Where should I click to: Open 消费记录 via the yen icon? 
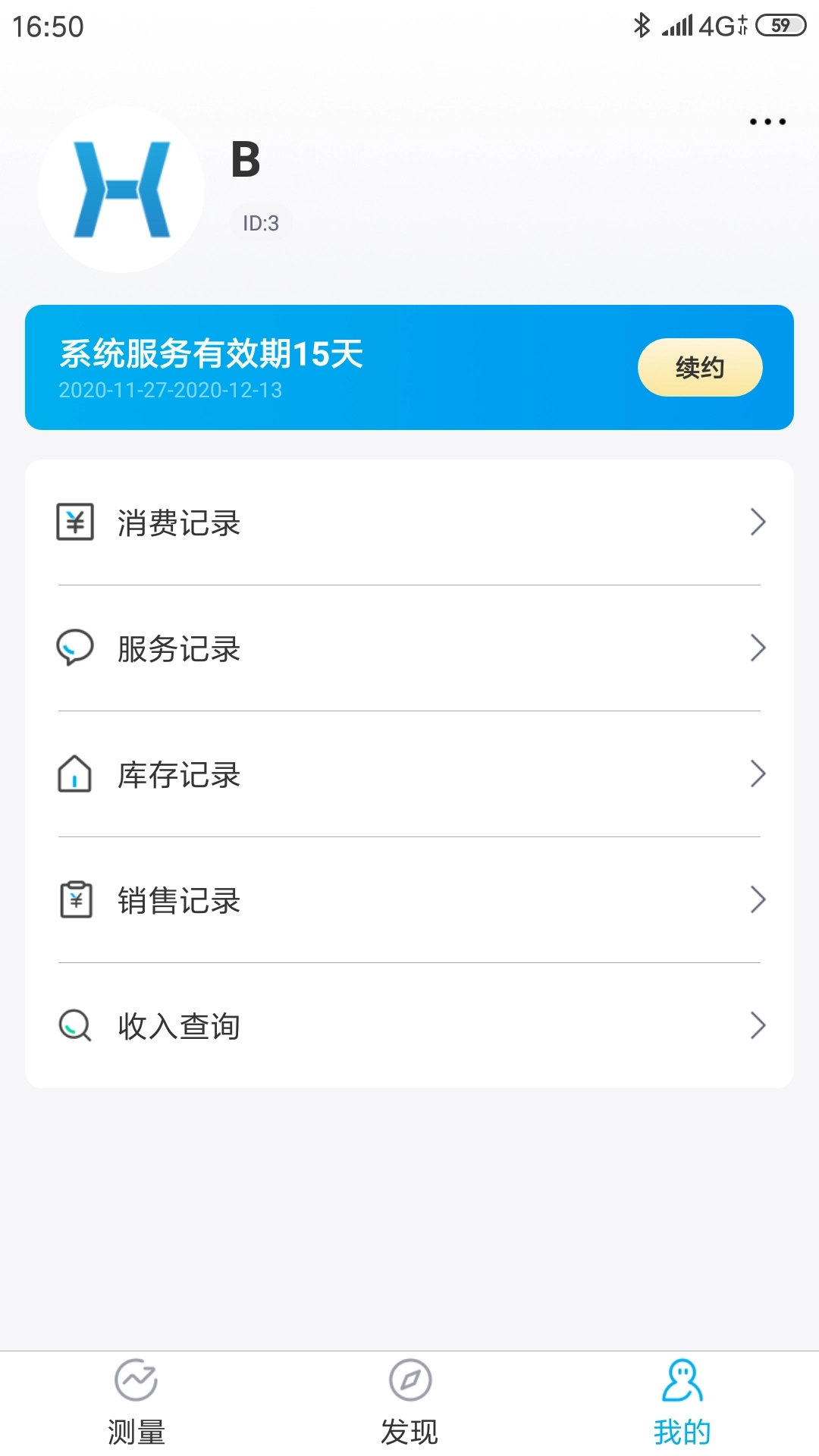(74, 522)
